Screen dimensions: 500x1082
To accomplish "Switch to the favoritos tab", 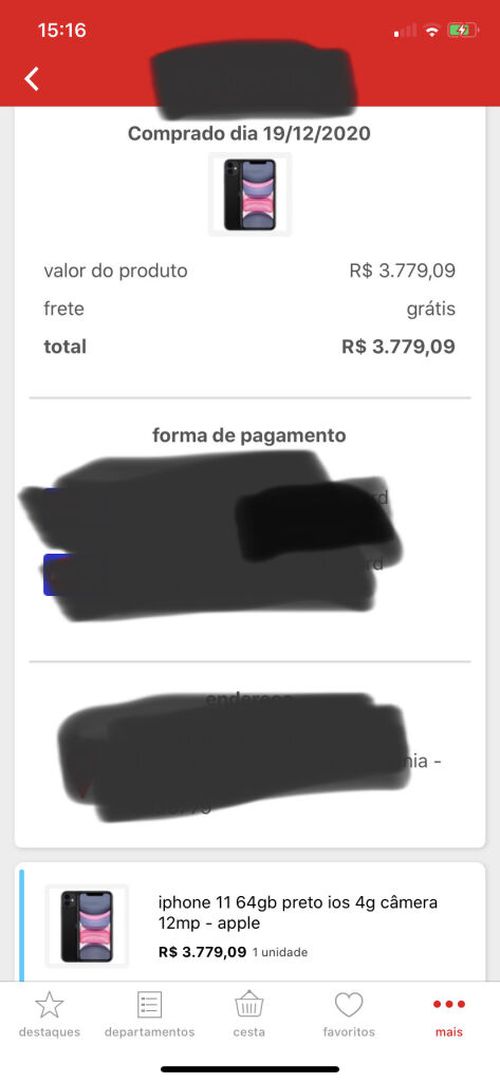I will [x=349, y=1014].
